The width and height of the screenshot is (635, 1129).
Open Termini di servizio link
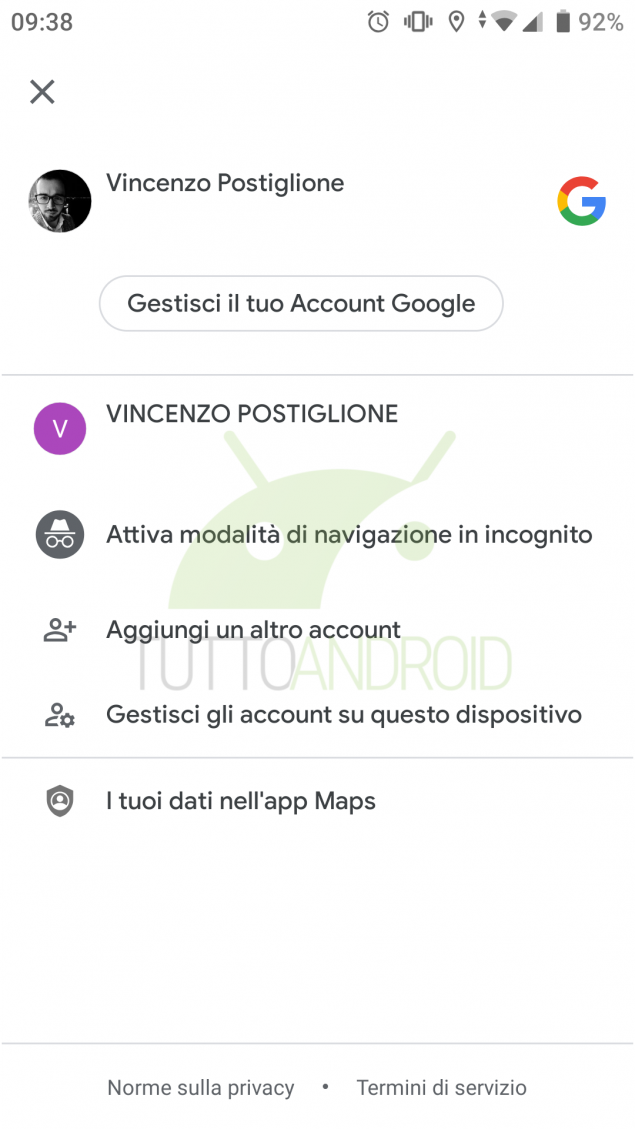441,1087
